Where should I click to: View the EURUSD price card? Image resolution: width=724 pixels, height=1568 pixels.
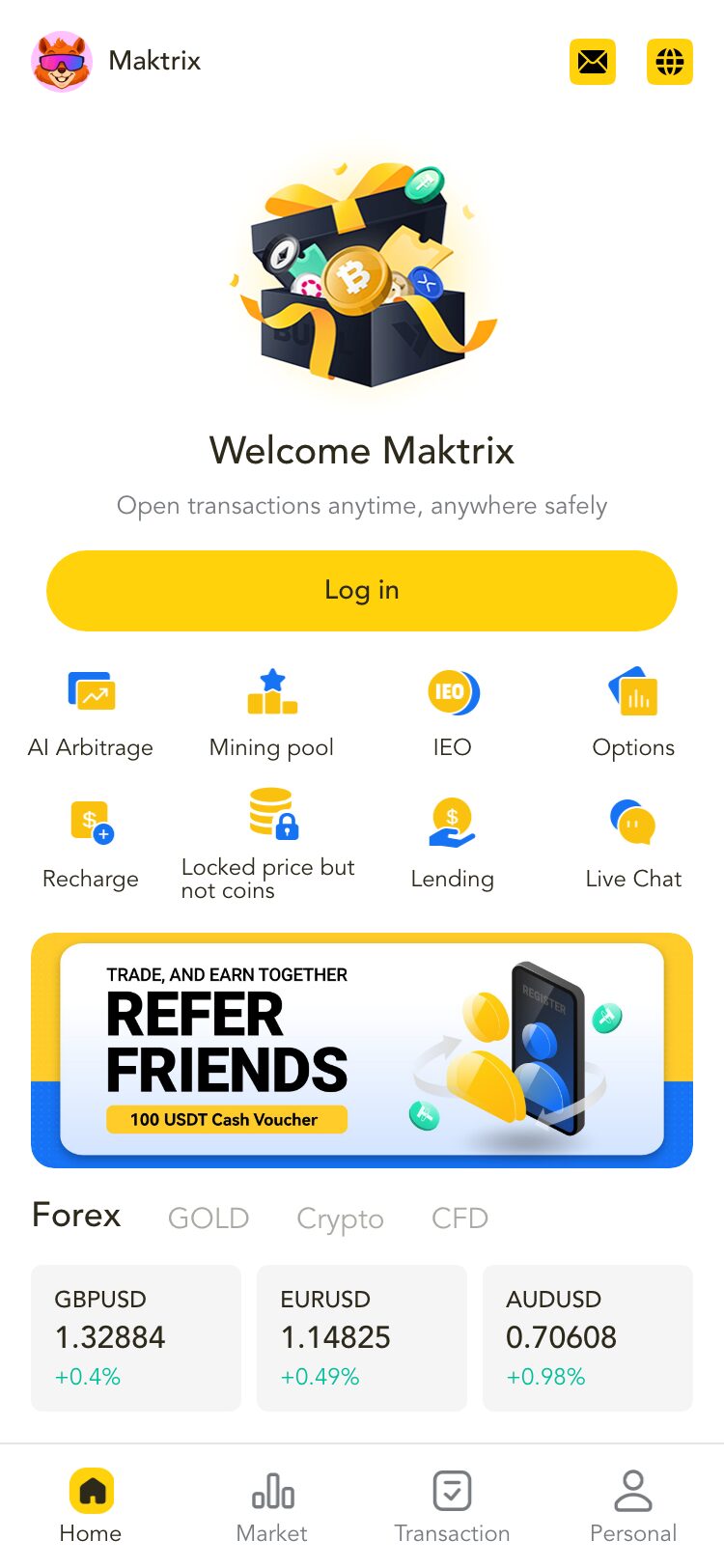pos(361,1337)
